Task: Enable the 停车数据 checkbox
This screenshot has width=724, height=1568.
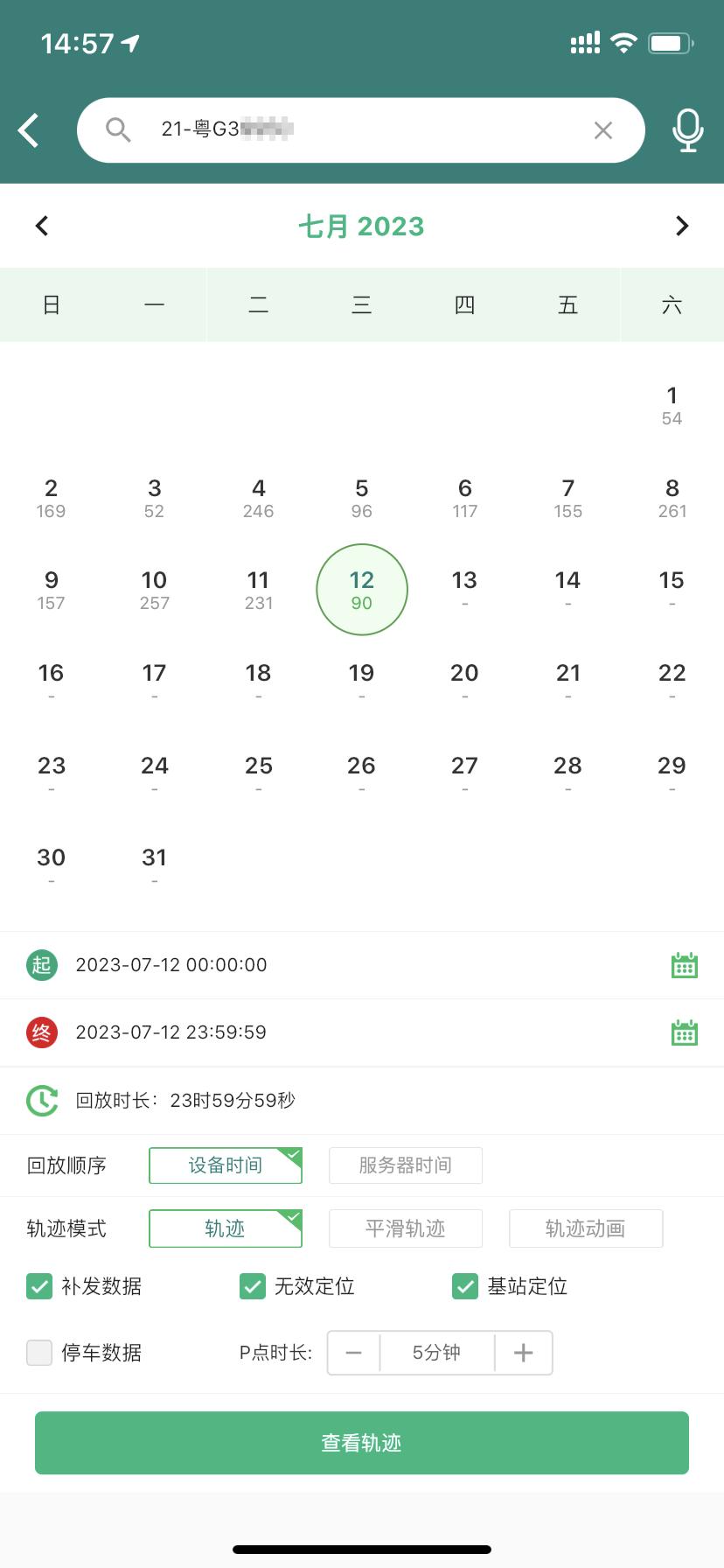Action: point(38,1352)
